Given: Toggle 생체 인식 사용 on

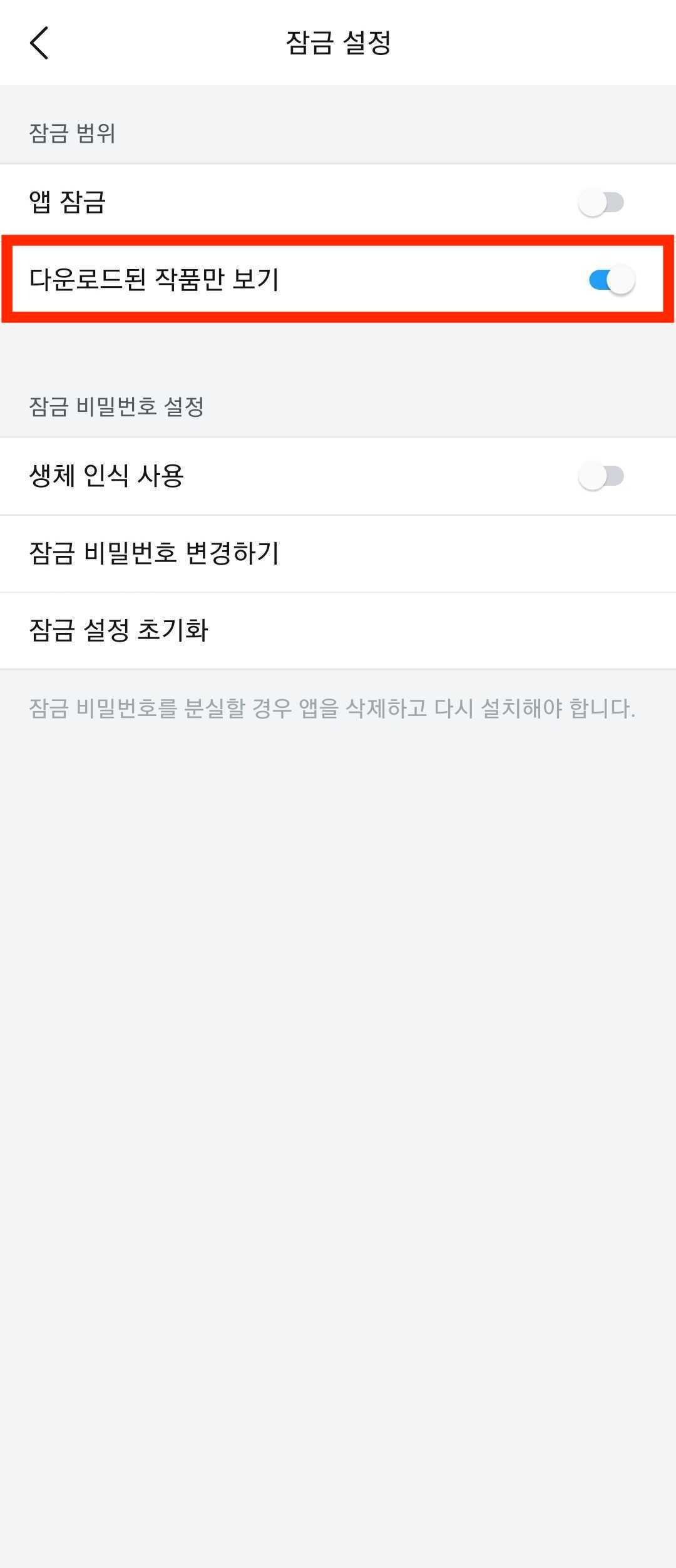Looking at the screenshot, I should pos(602,476).
